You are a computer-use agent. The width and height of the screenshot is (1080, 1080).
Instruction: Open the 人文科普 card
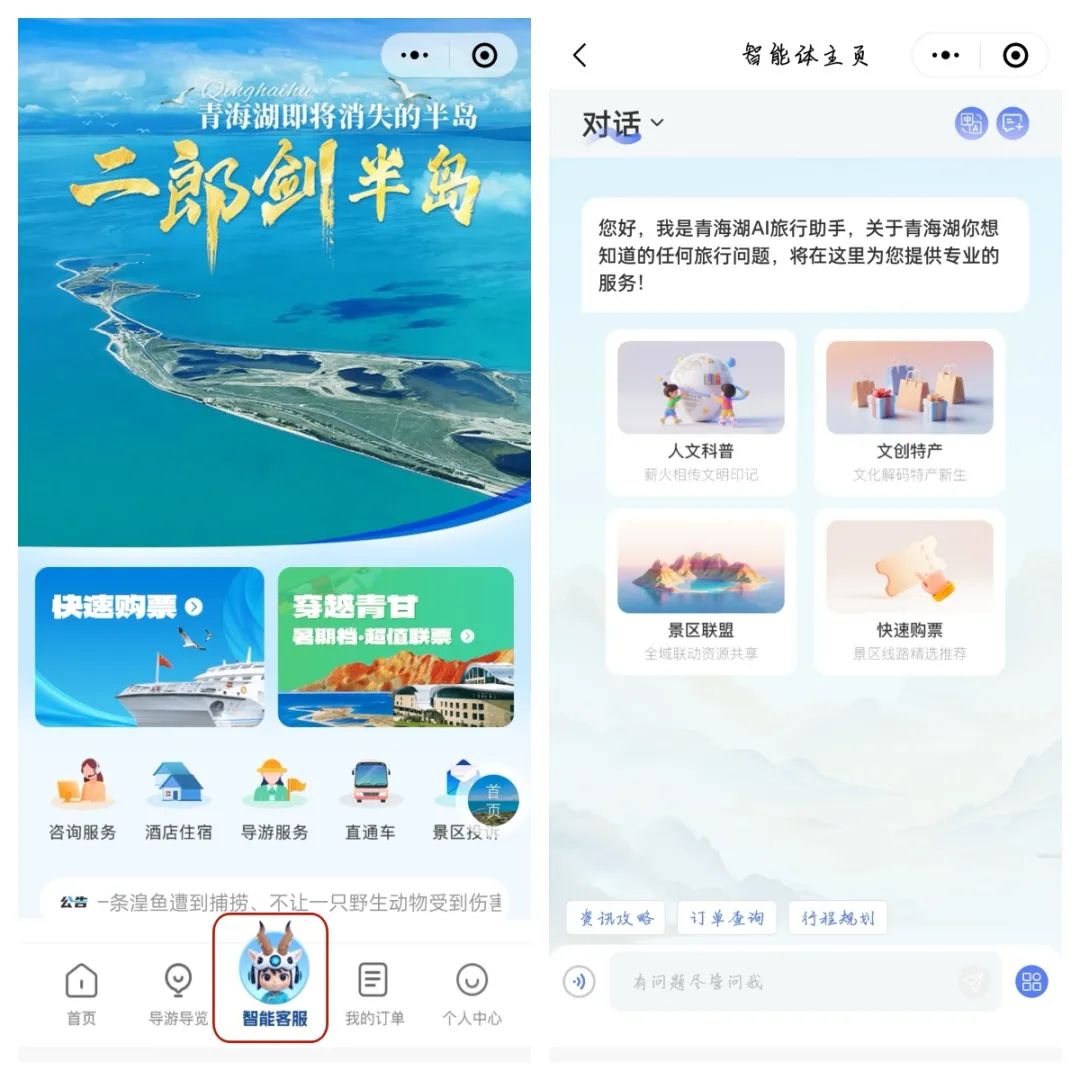point(701,412)
